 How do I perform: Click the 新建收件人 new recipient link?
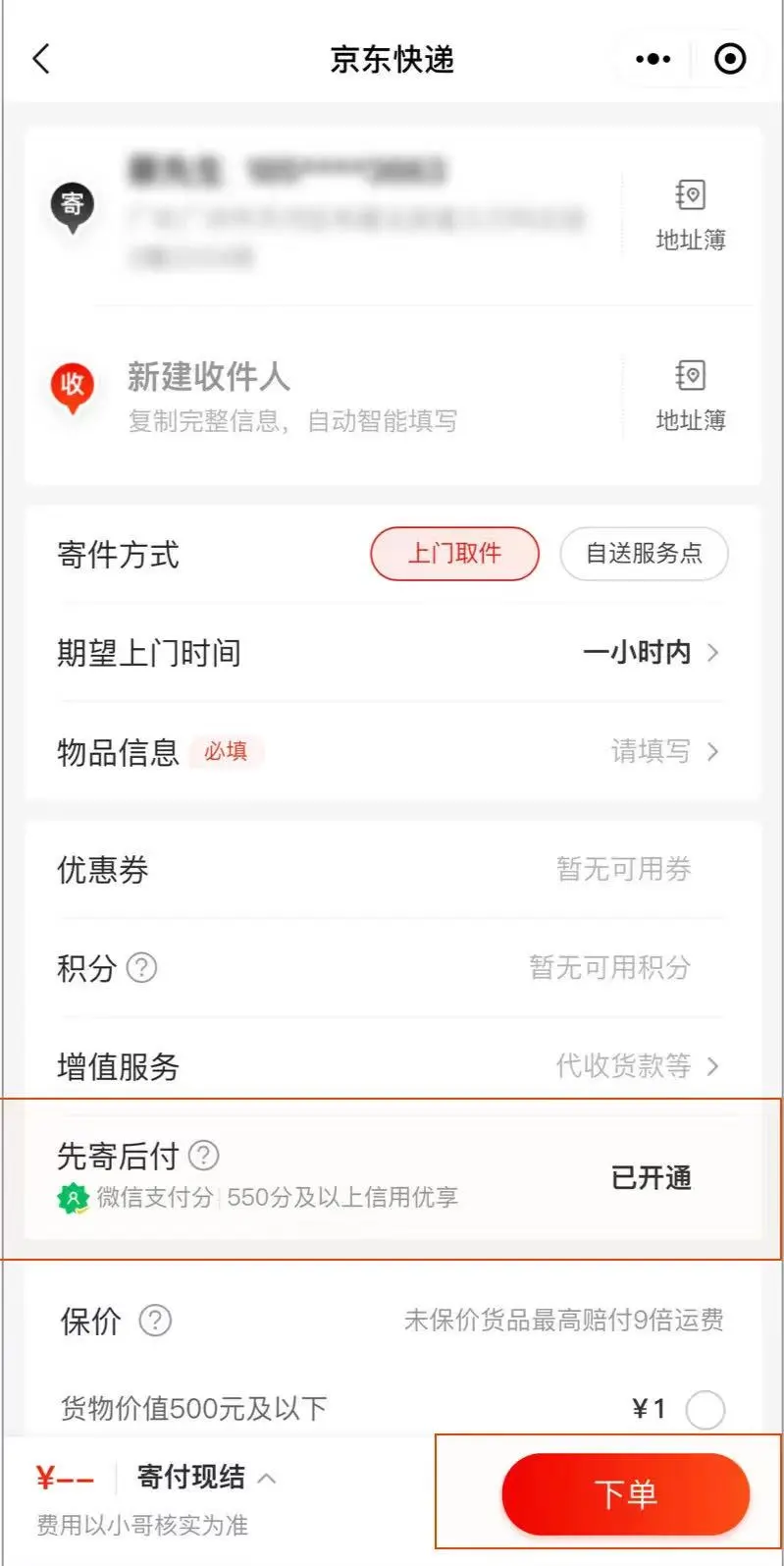(x=208, y=376)
